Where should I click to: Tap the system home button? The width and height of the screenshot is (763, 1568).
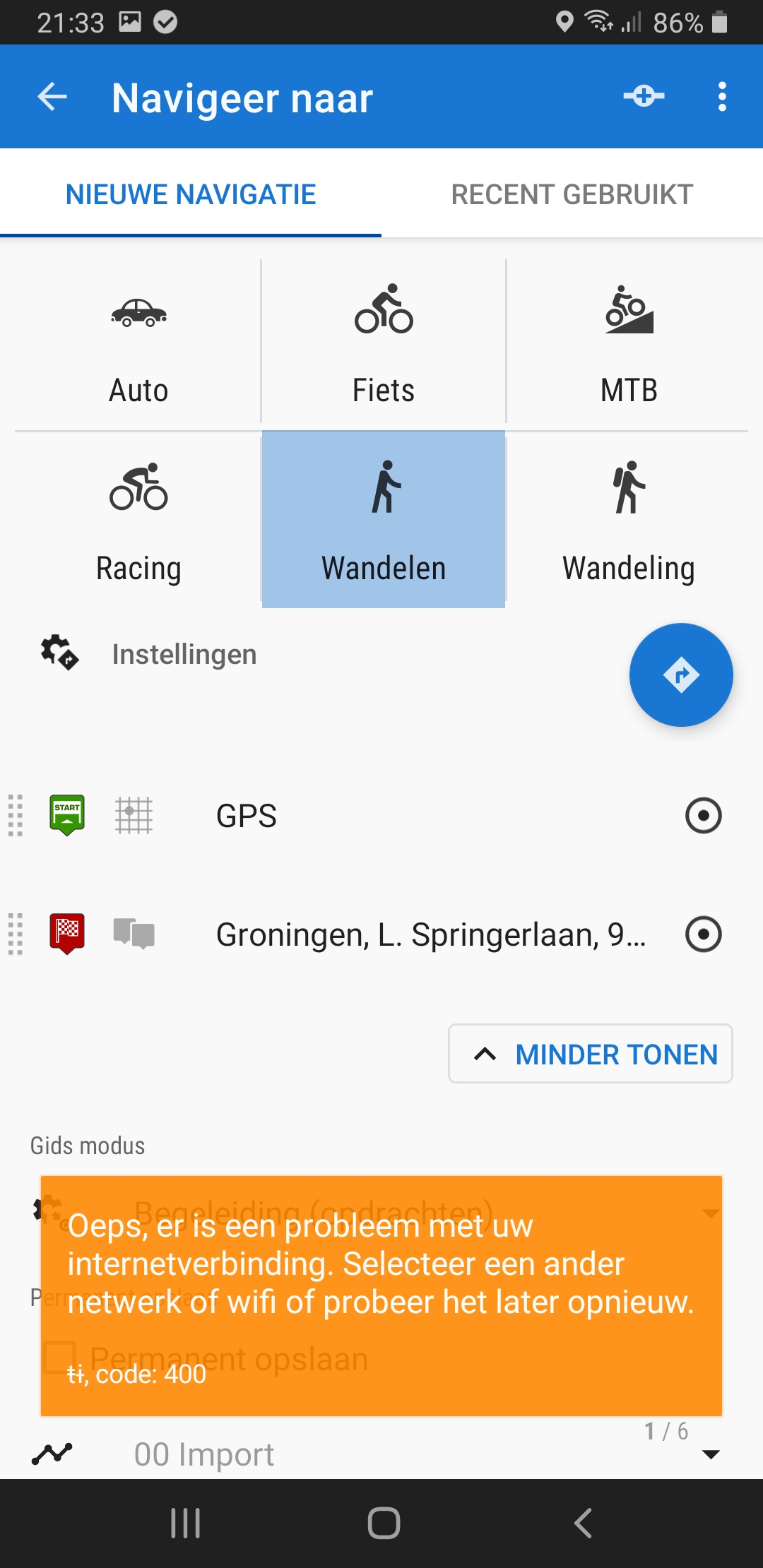[x=384, y=1523]
